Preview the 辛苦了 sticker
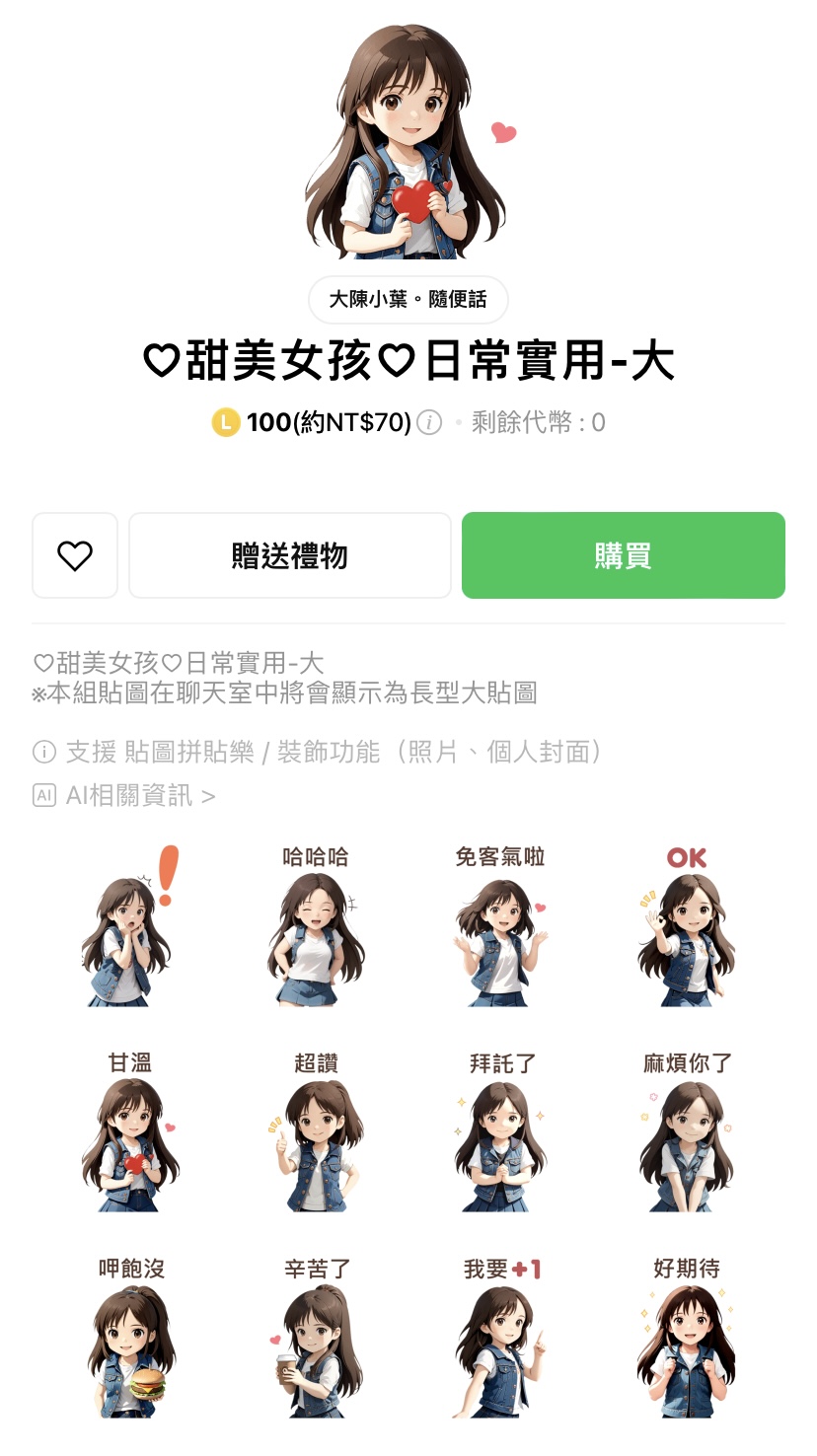Image resolution: width=817 pixels, height=1456 pixels. pyautogui.click(x=316, y=1337)
